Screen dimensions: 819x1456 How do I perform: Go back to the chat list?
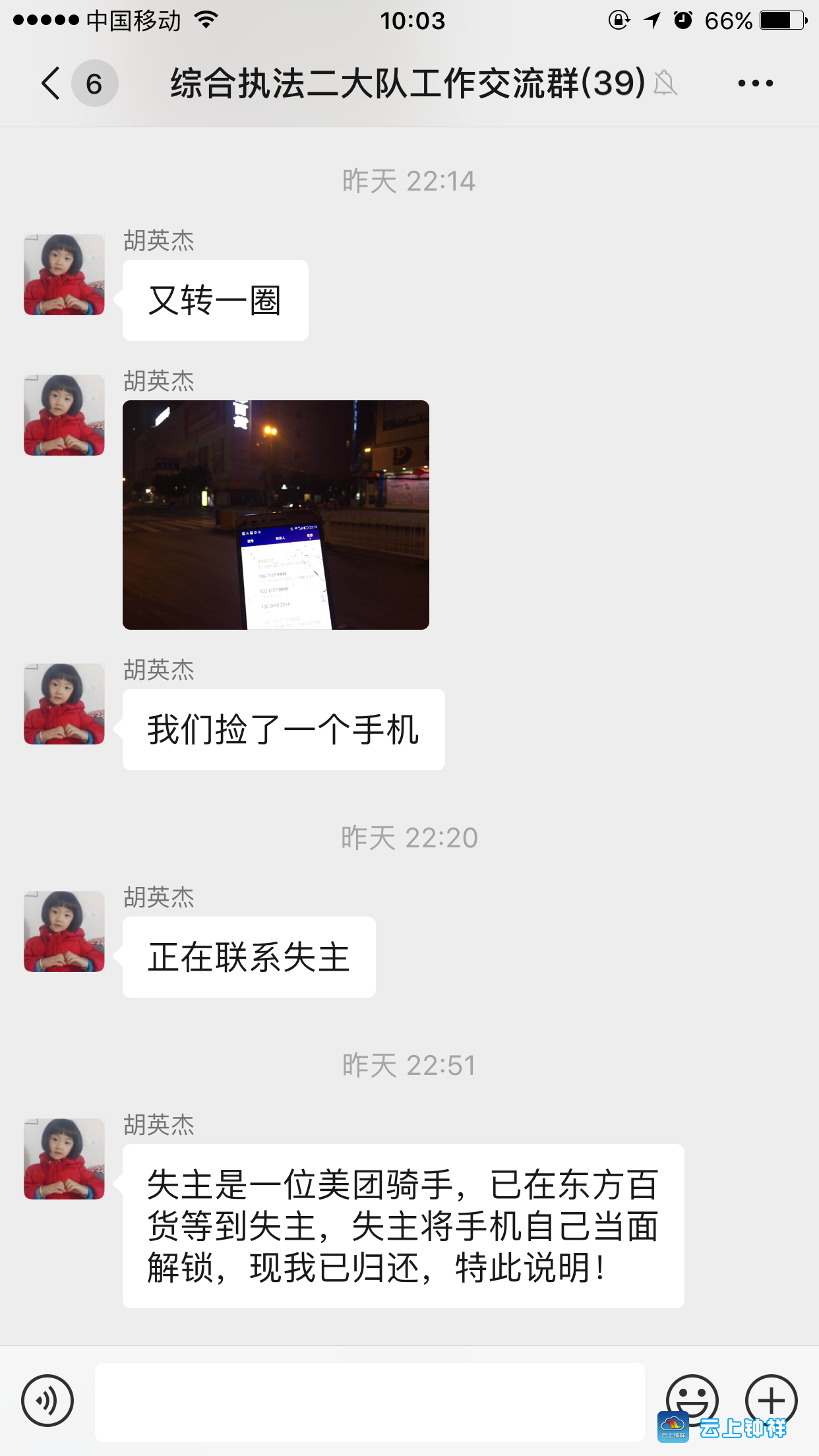51,84
